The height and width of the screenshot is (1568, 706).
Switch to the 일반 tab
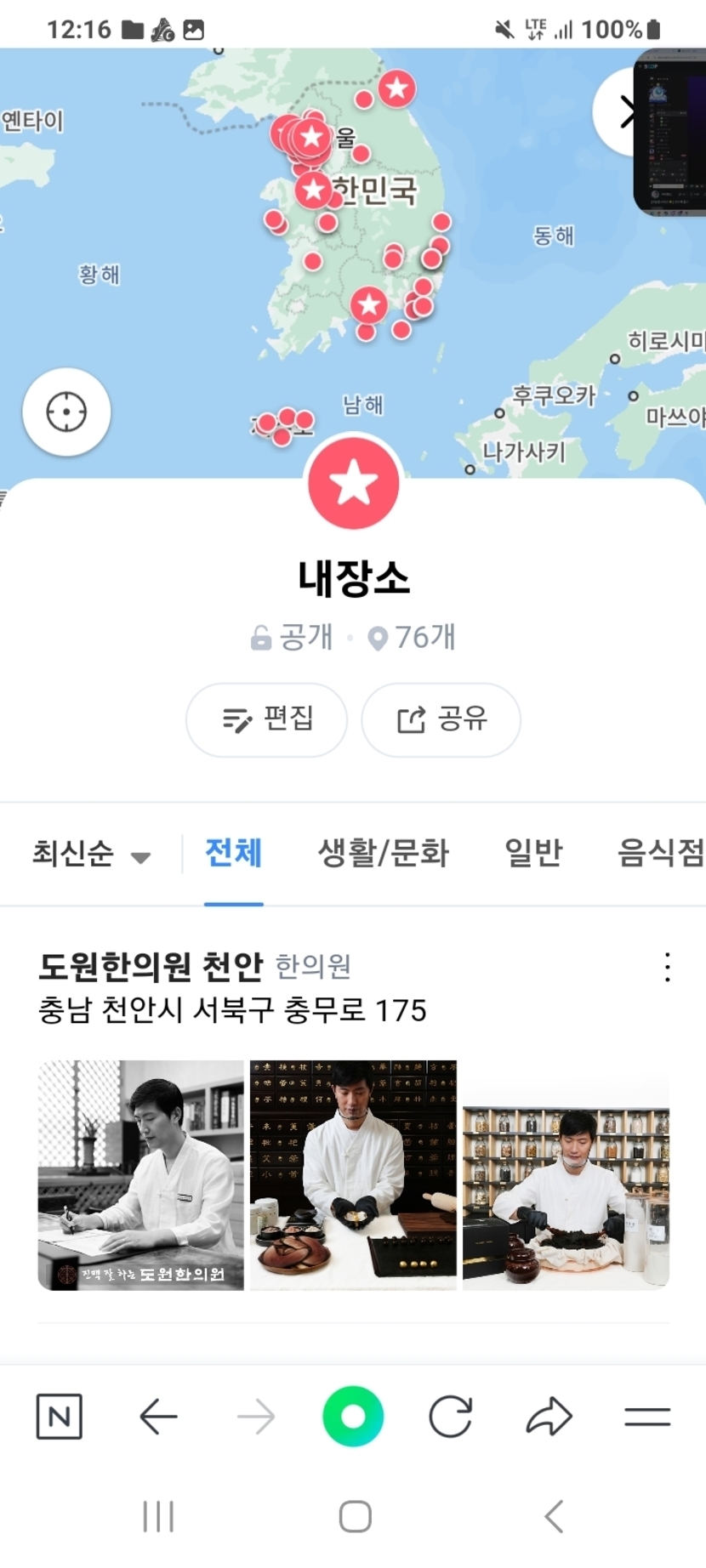[533, 853]
